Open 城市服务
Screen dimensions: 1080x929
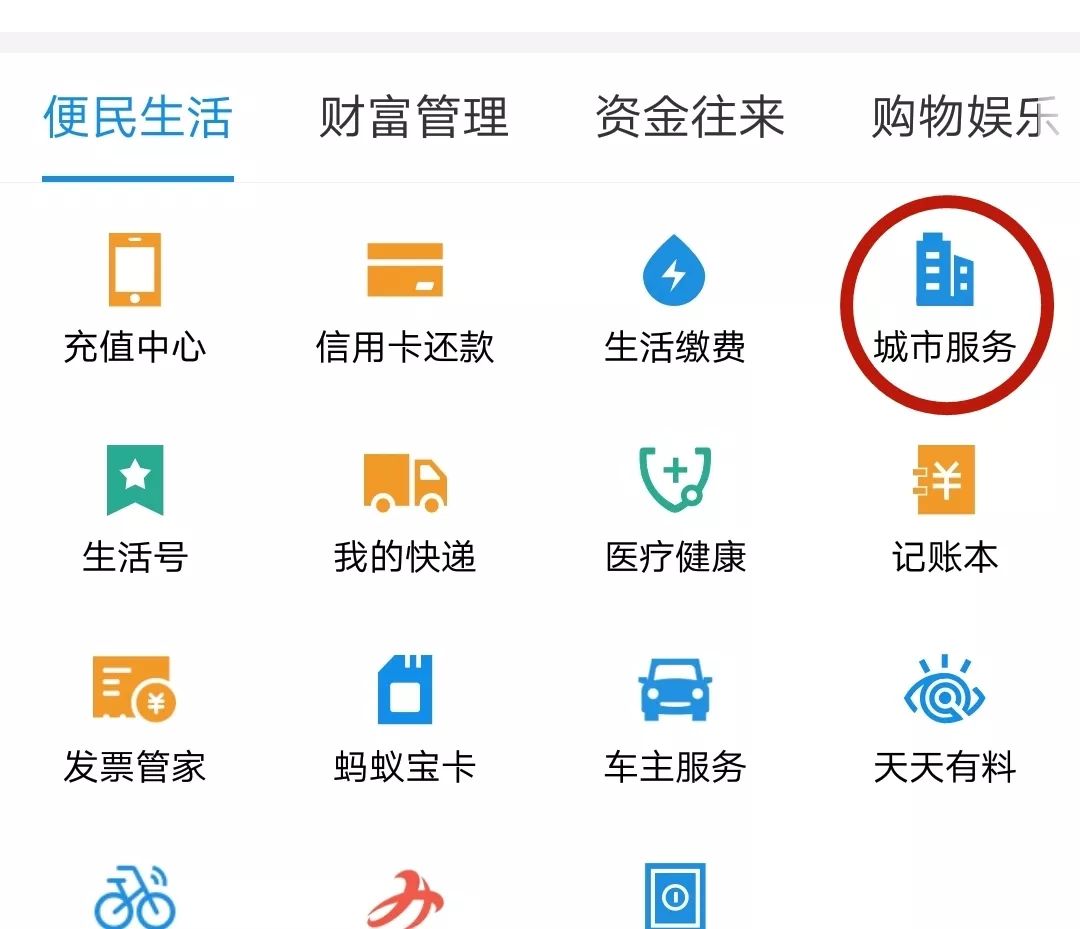945,297
